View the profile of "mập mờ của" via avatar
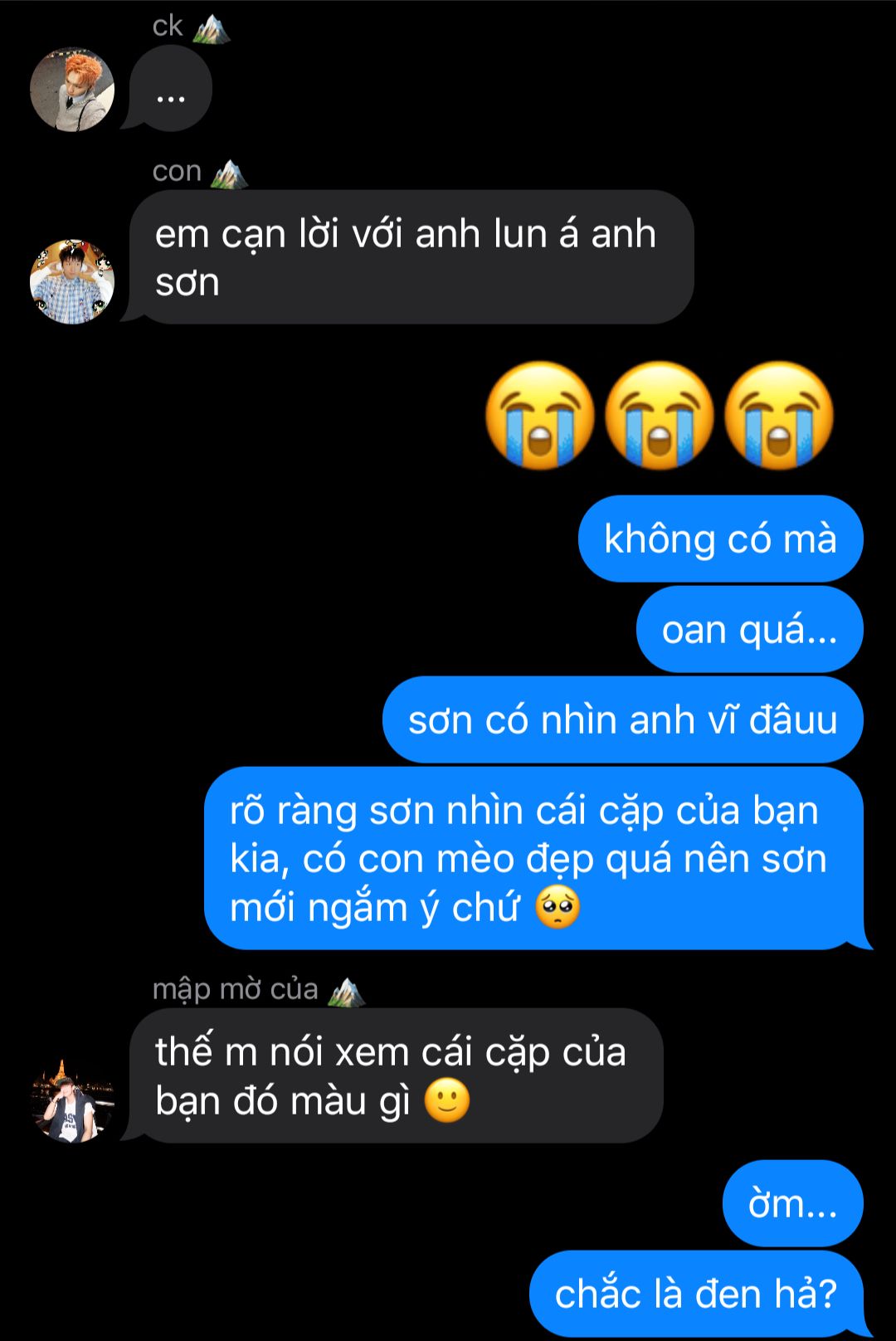The height and width of the screenshot is (1341, 896). pos(72,1101)
